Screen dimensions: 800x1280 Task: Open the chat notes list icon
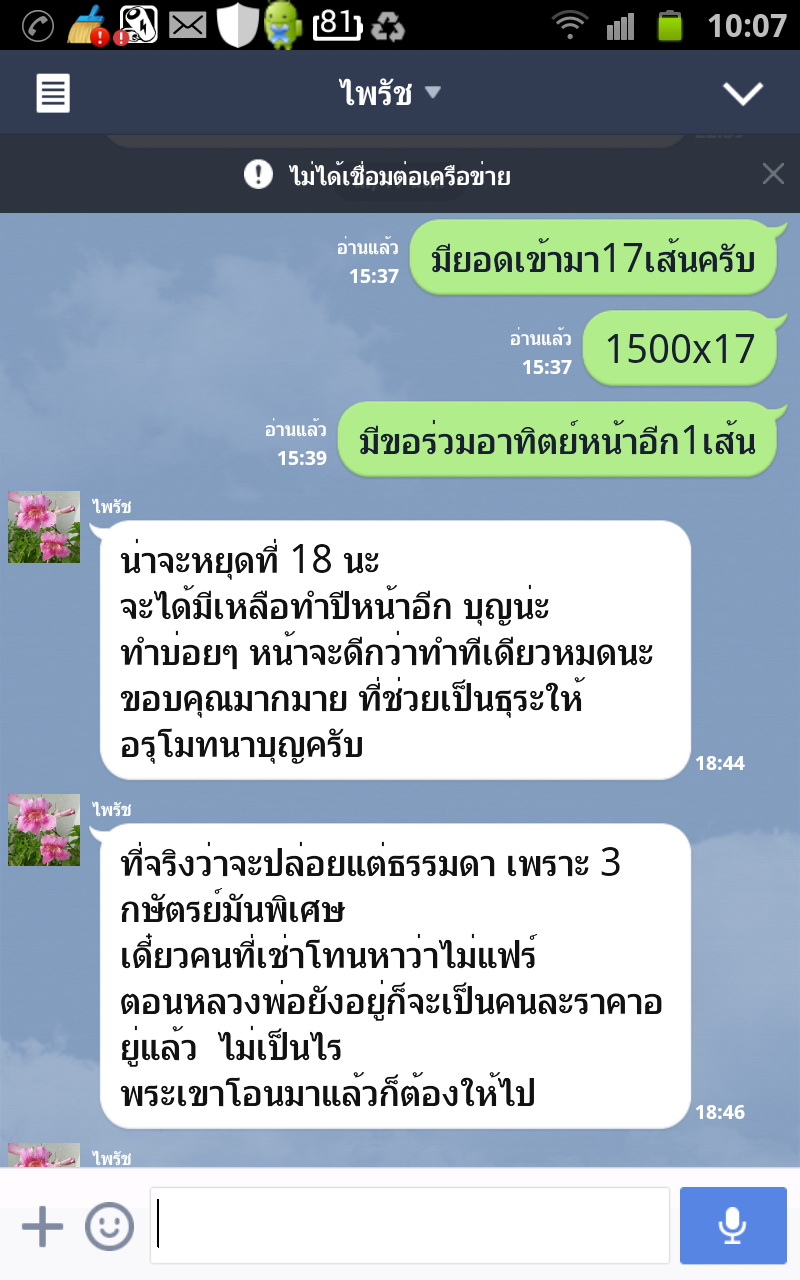pos(53,94)
